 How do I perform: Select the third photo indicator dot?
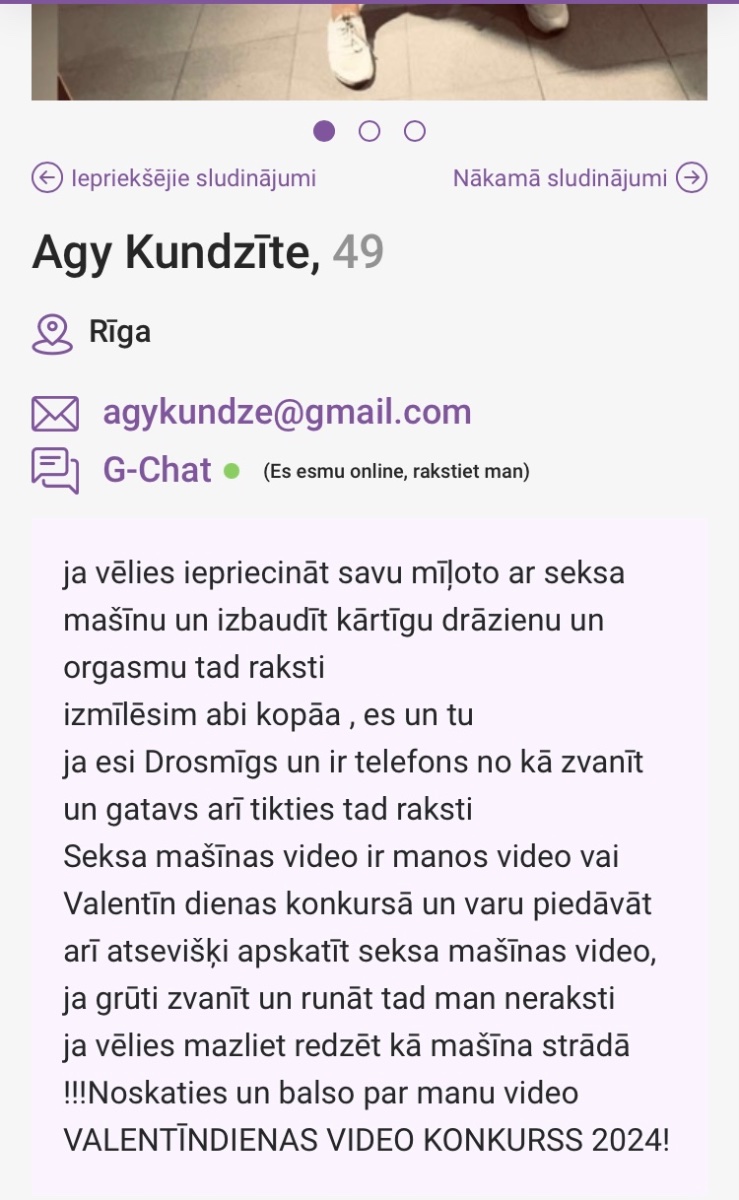415,131
